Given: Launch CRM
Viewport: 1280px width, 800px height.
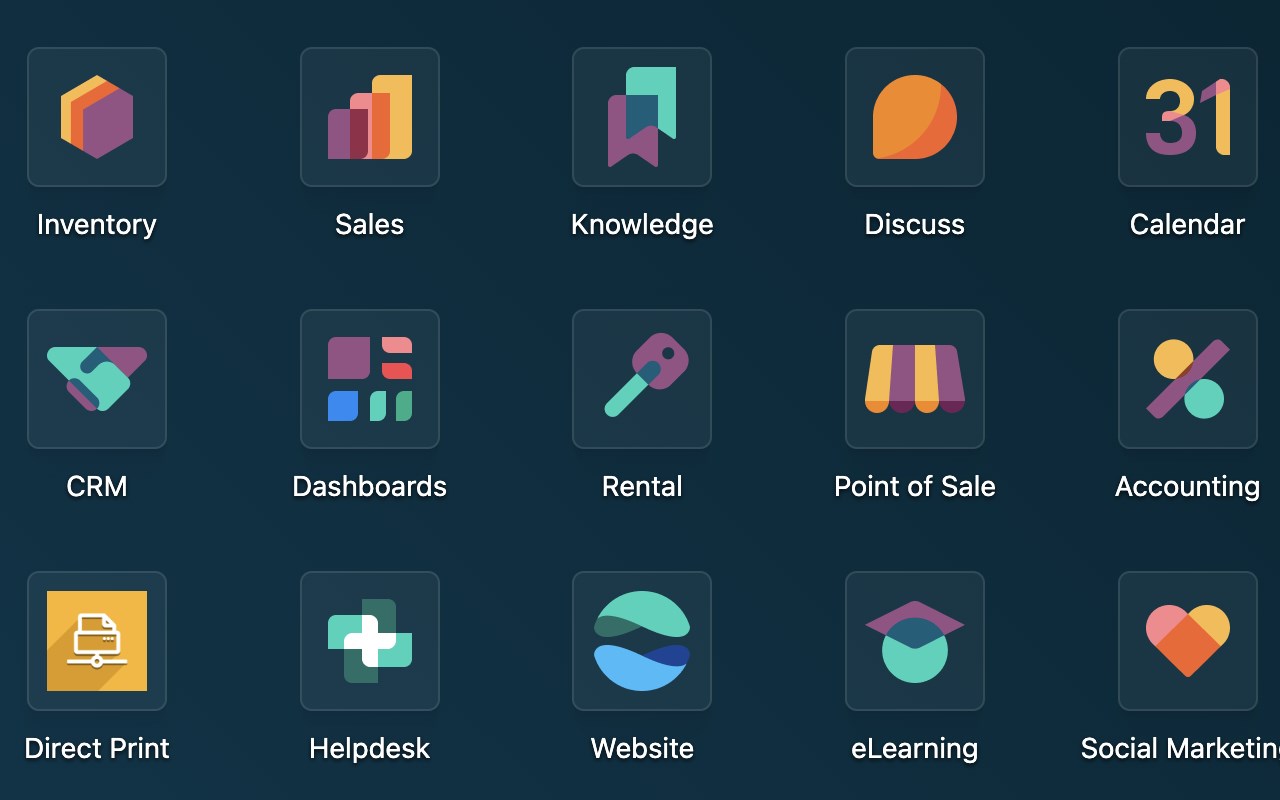Looking at the screenshot, I should click(x=97, y=379).
